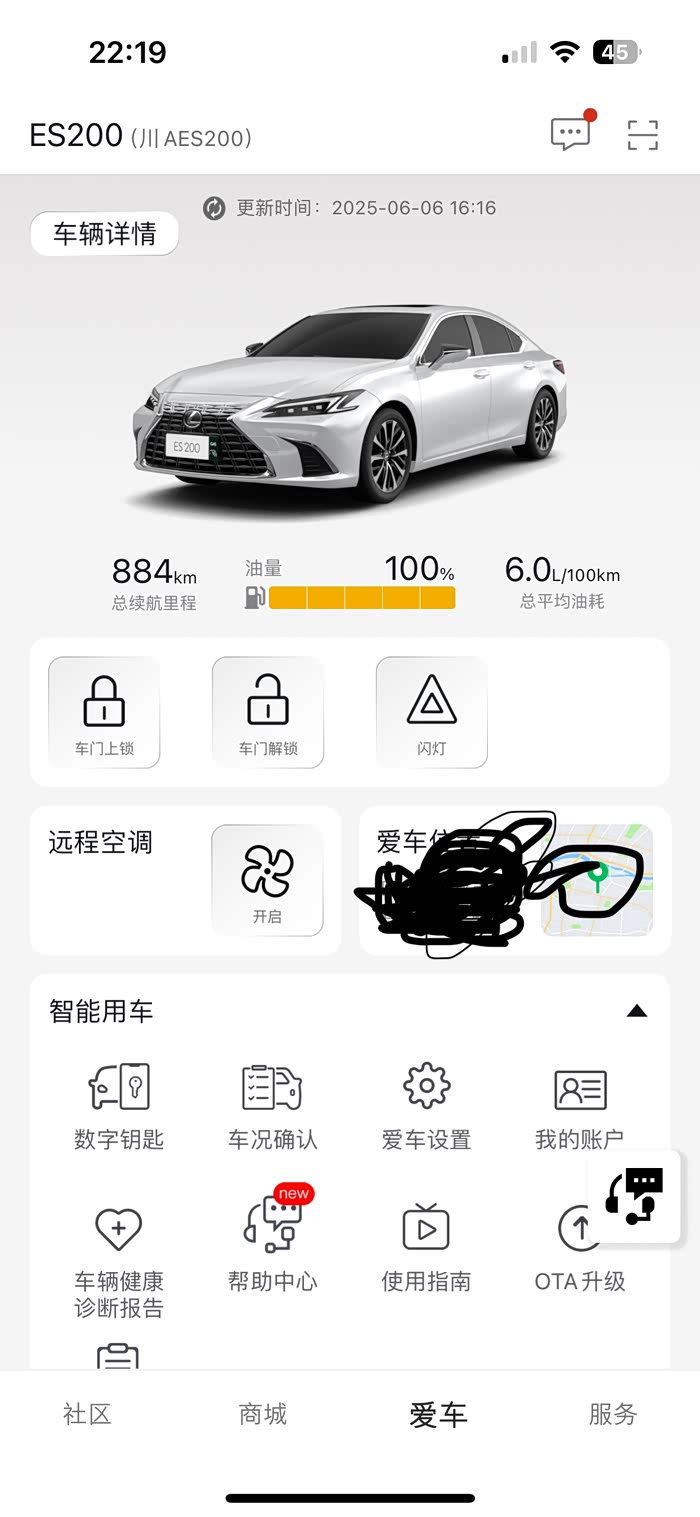Switch to the 商城 mall tab
The width and height of the screenshot is (700, 1517).
[x=262, y=1414]
